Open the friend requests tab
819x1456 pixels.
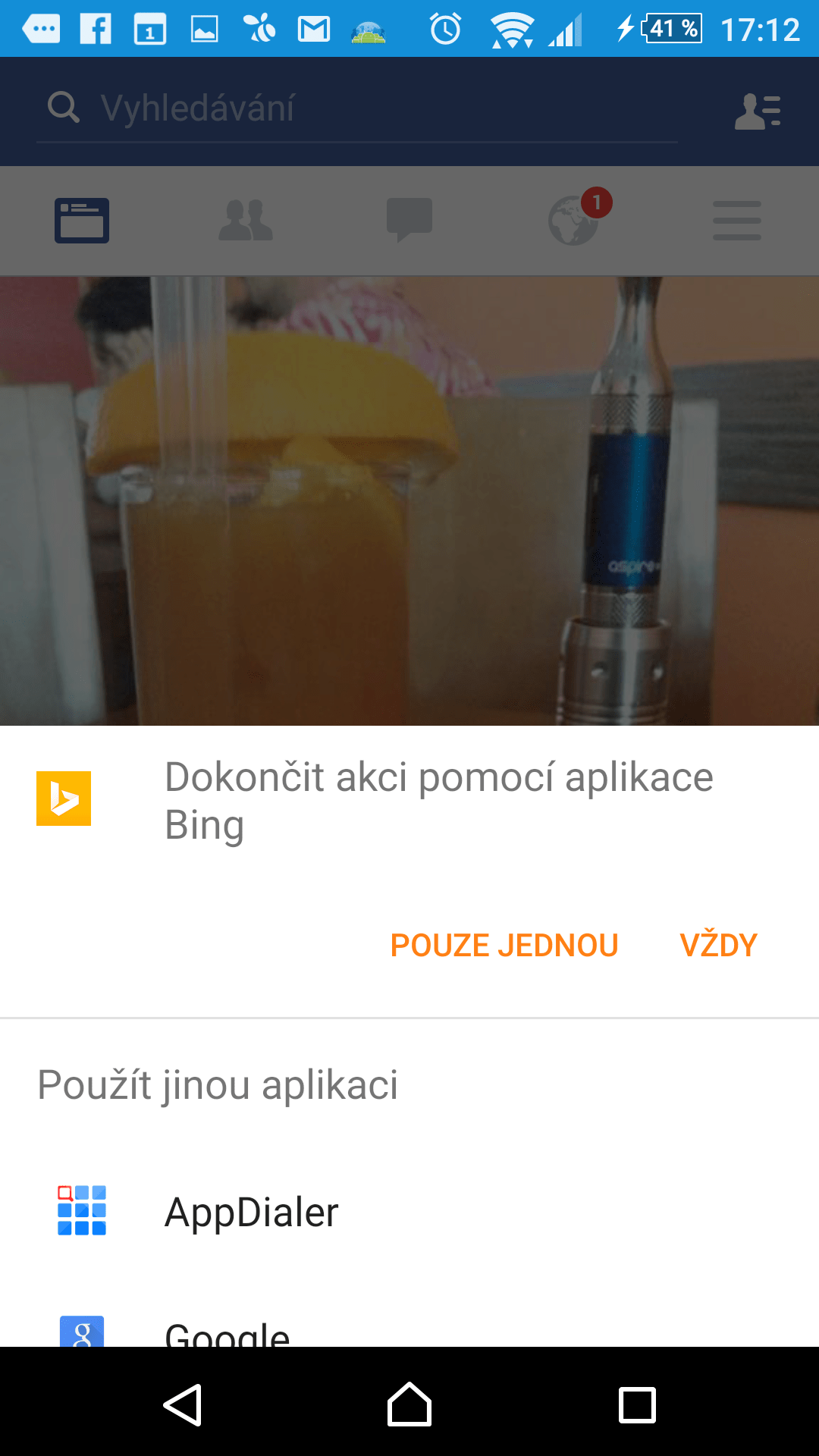pos(246,221)
